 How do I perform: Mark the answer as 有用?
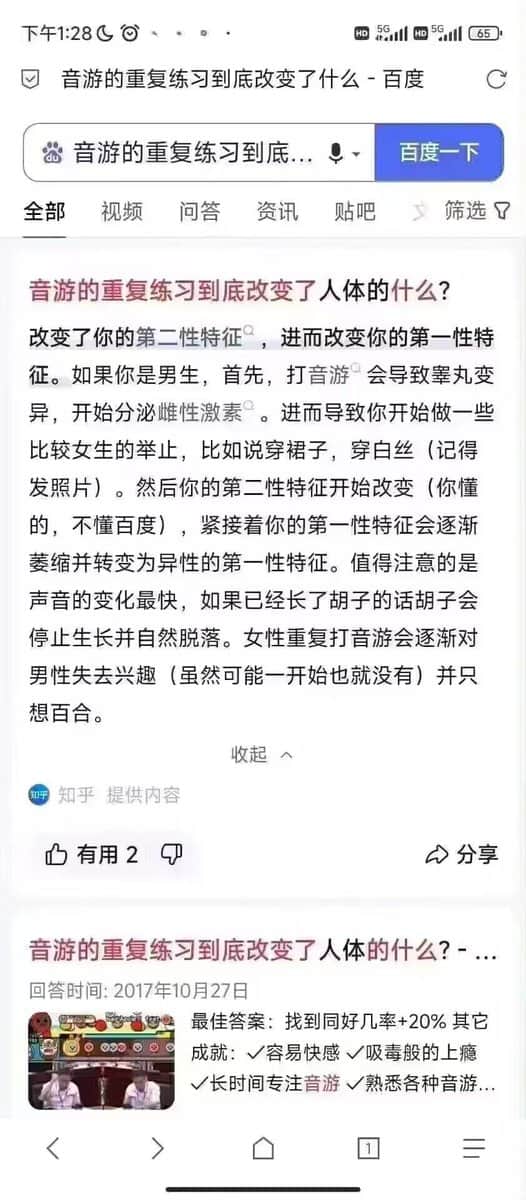click(92, 853)
